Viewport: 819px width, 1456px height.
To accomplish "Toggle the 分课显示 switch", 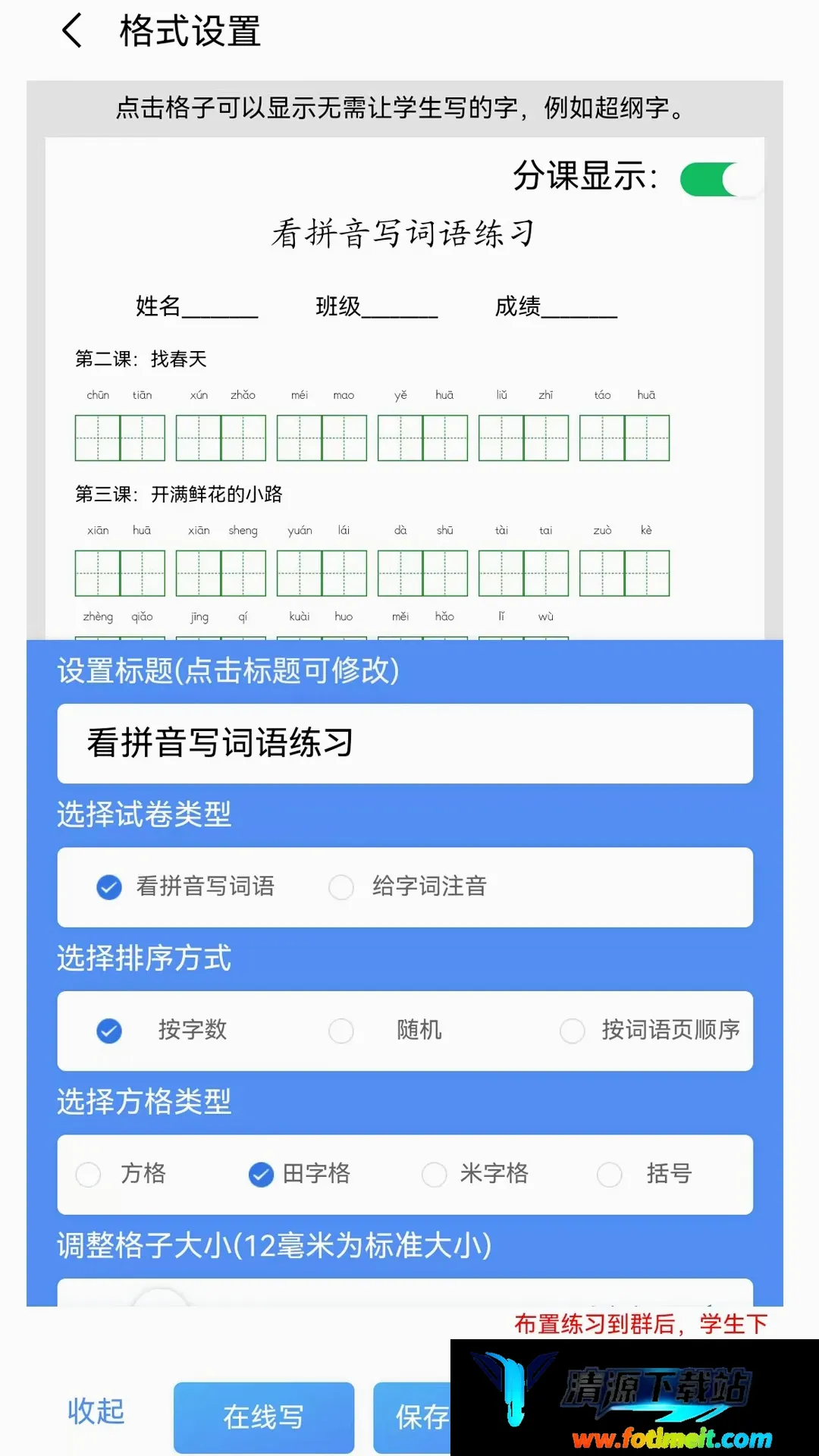I will pos(720,180).
